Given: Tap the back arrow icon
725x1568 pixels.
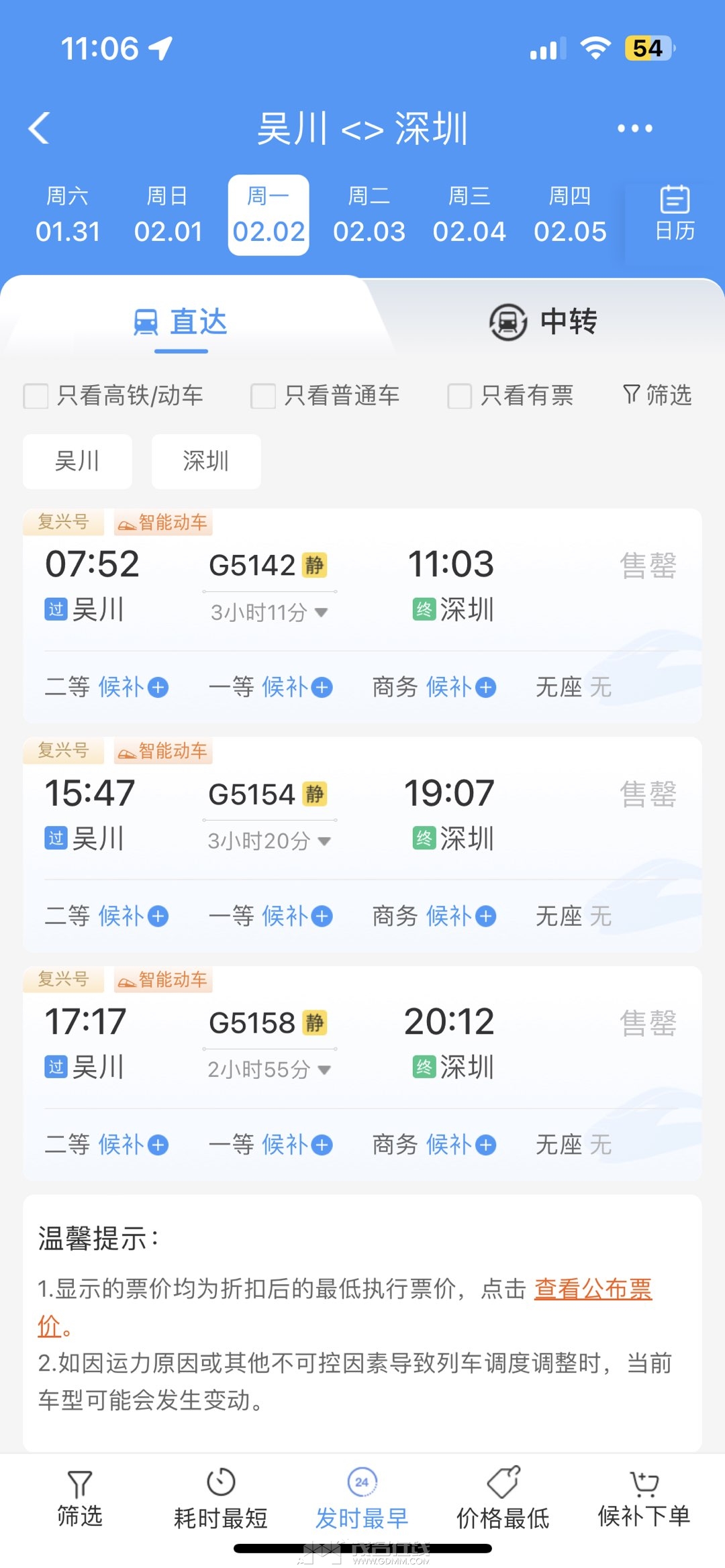Looking at the screenshot, I should (x=40, y=129).
